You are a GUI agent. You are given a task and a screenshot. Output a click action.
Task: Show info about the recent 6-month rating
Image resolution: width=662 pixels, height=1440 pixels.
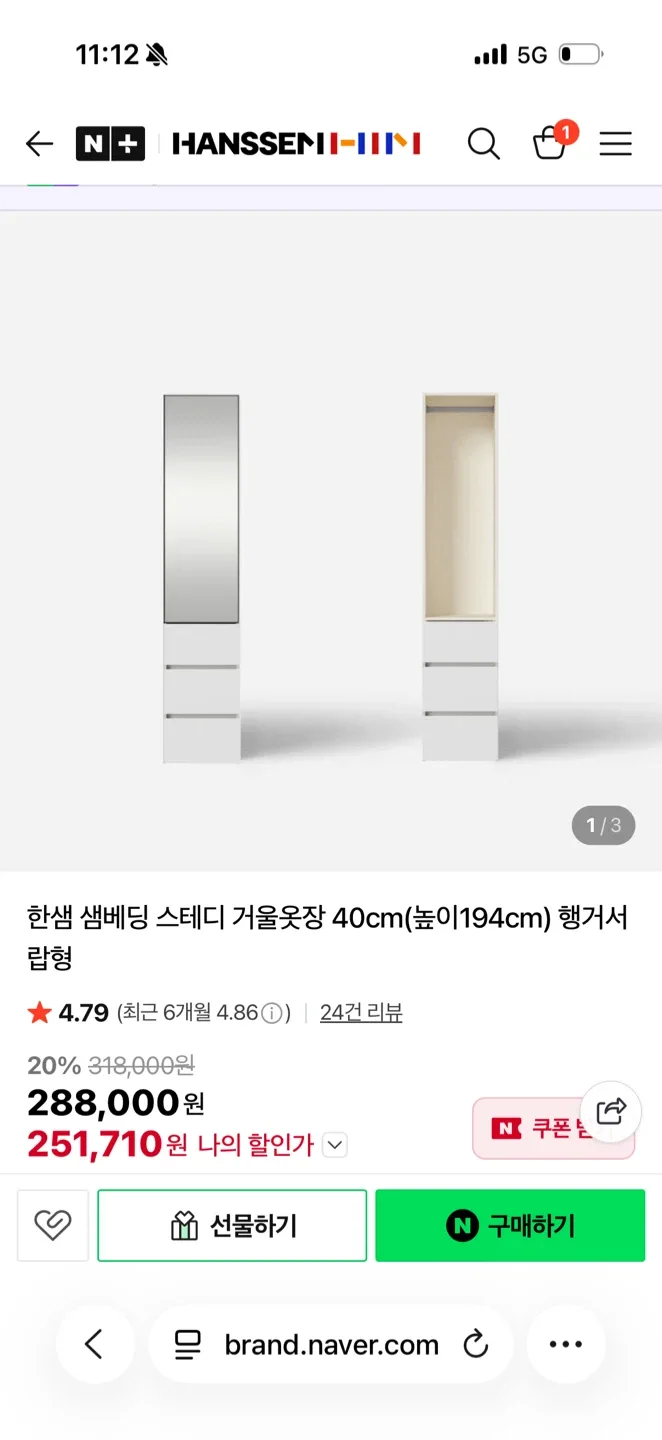click(x=272, y=1014)
